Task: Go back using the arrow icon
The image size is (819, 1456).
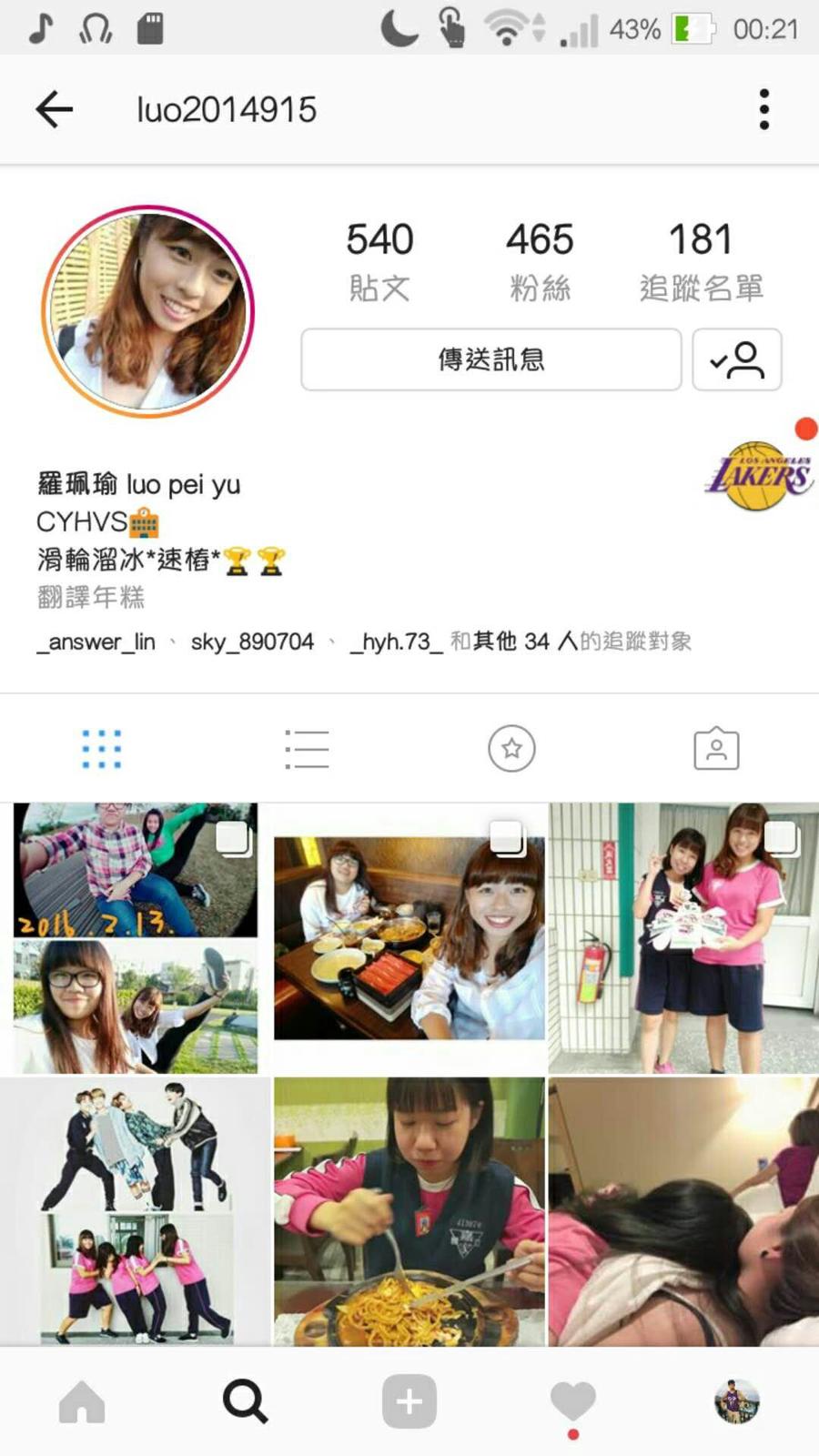Action: click(54, 110)
